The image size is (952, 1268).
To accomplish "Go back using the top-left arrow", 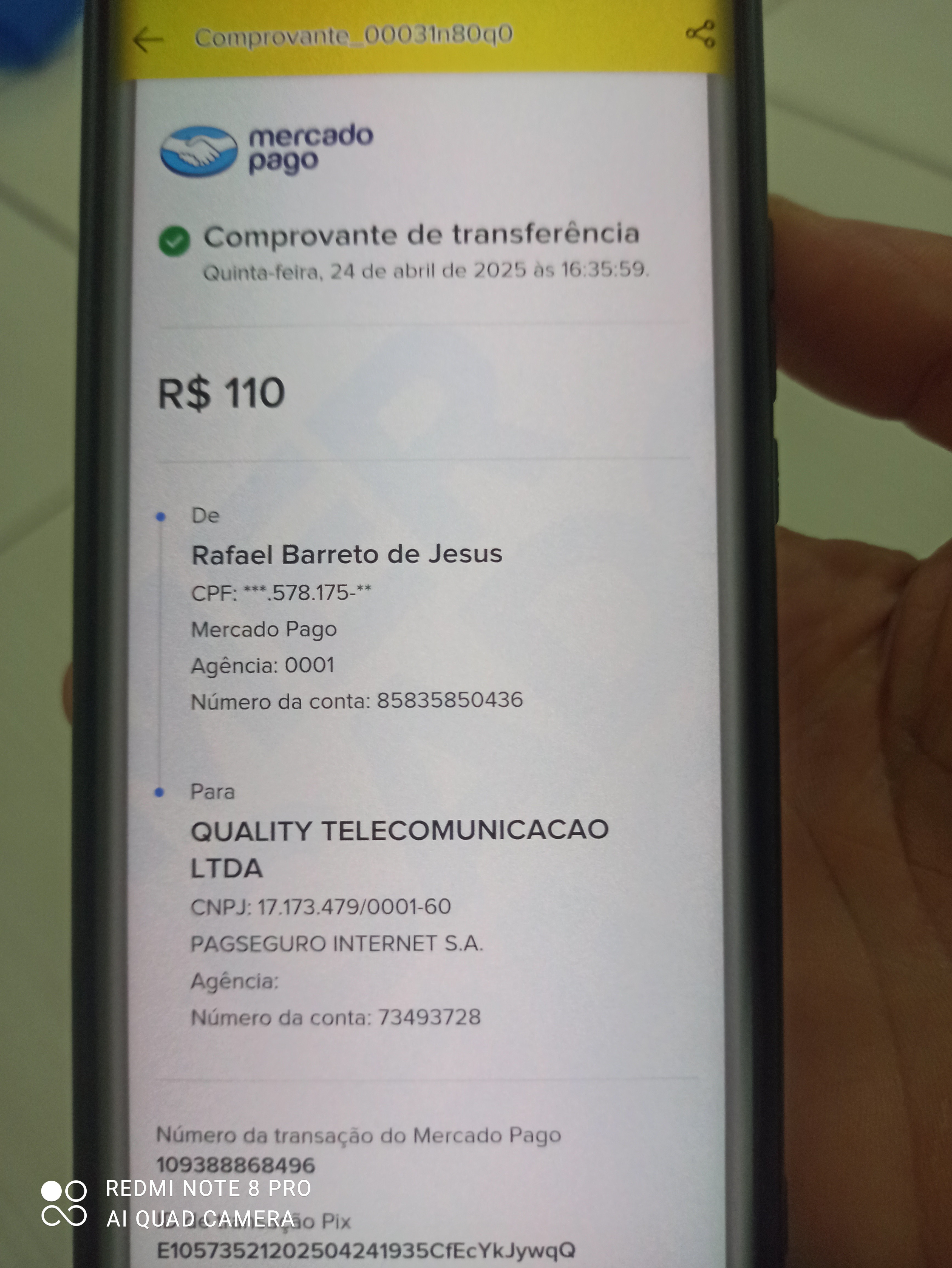I will coord(148,39).
